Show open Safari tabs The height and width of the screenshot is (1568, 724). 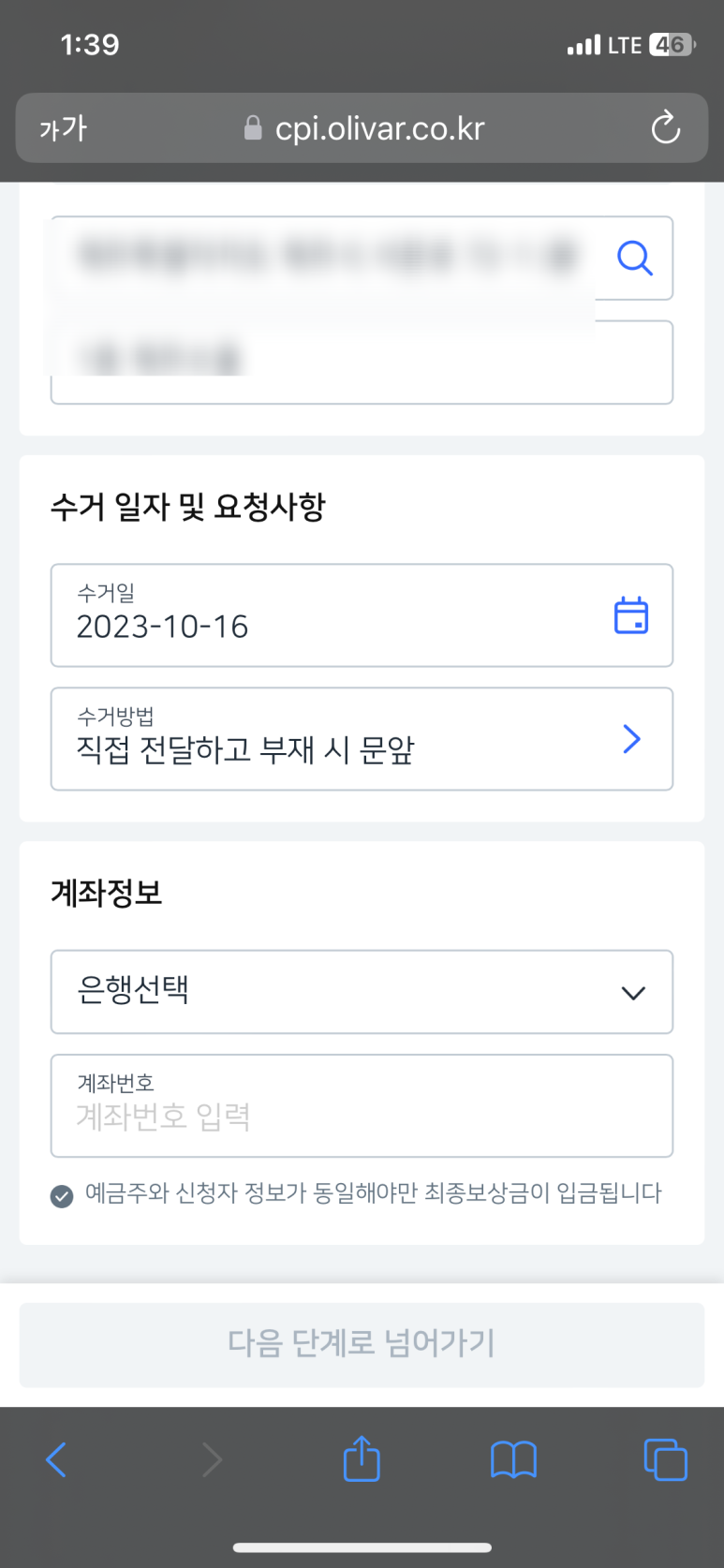(666, 1459)
